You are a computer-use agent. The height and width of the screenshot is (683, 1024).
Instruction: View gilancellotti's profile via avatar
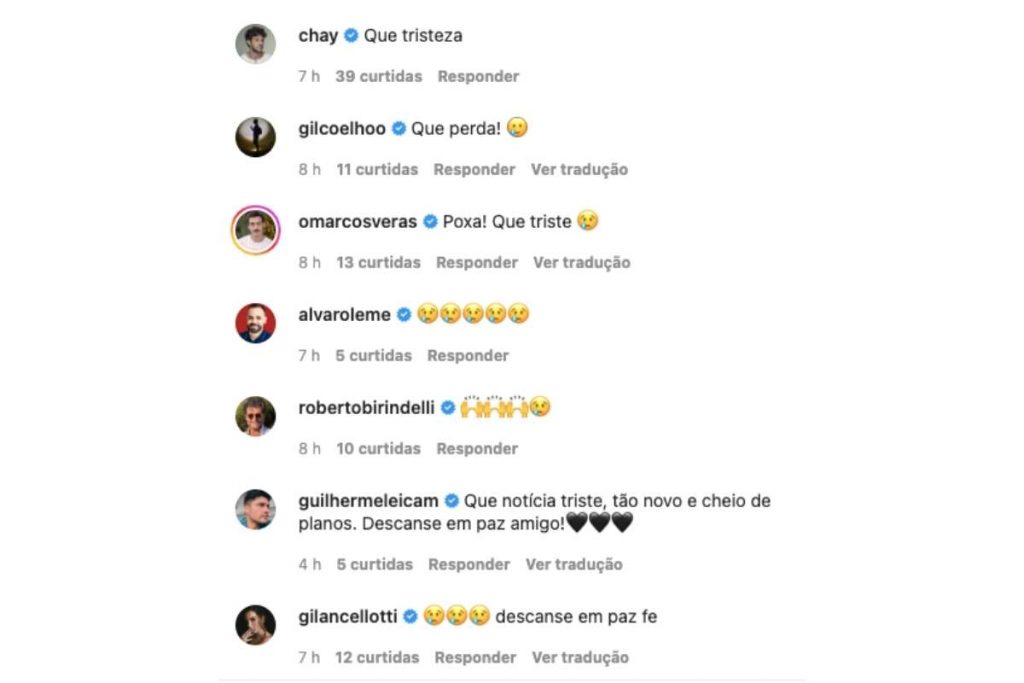tap(255, 625)
